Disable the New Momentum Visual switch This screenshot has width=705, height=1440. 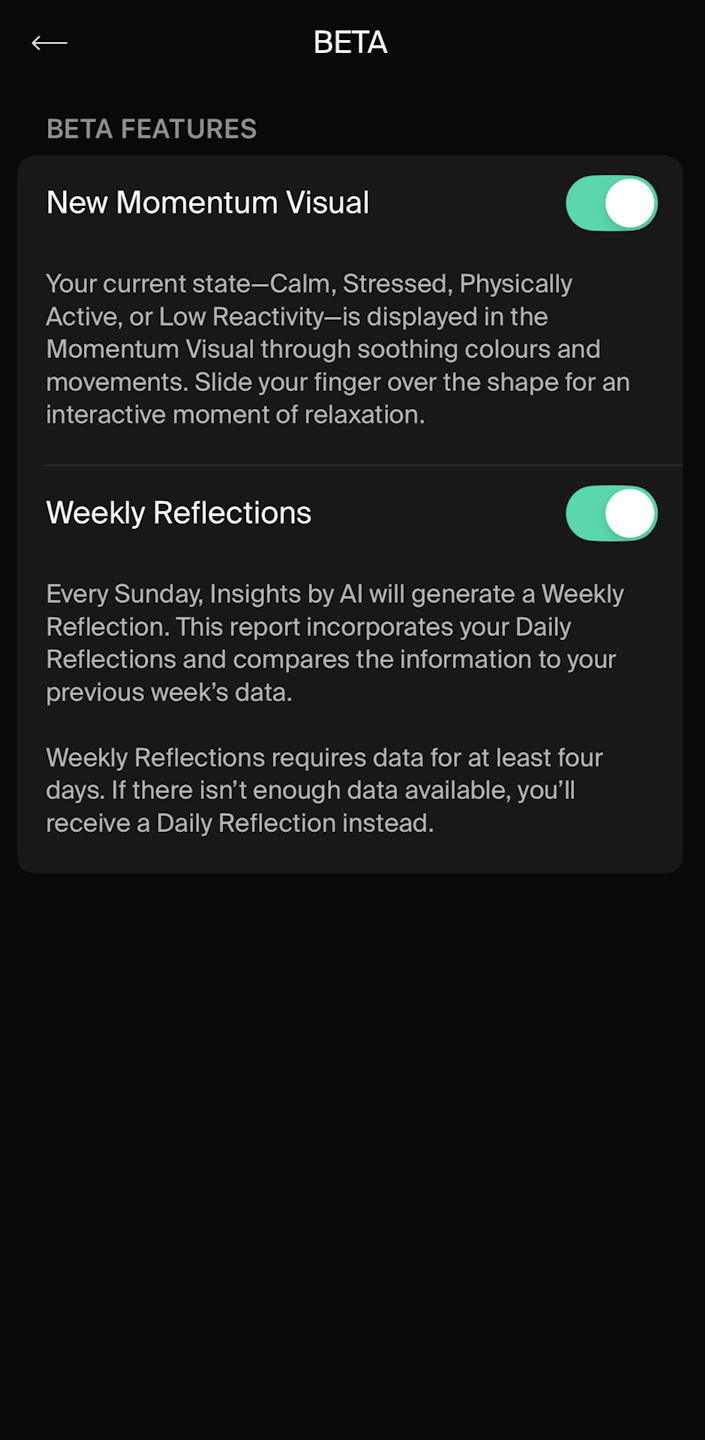point(611,204)
